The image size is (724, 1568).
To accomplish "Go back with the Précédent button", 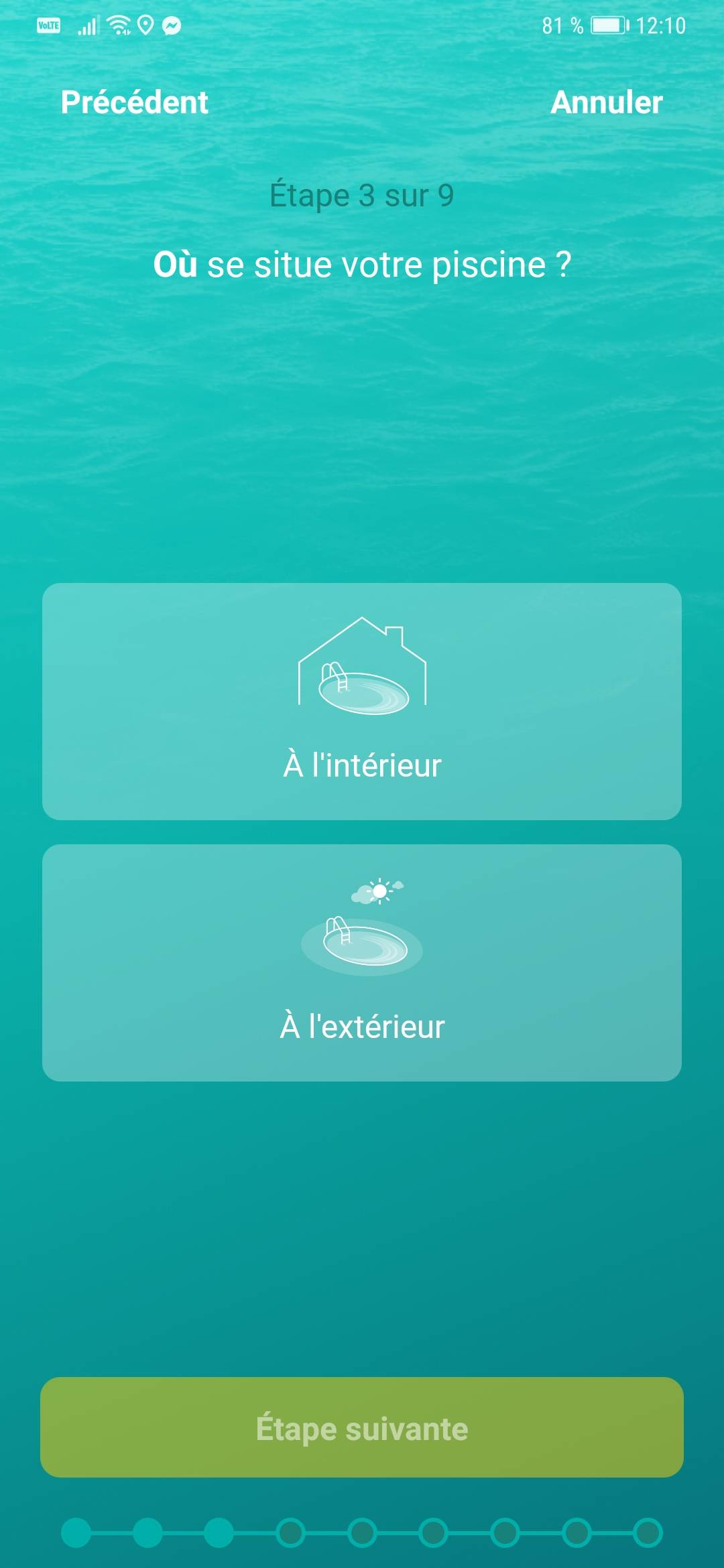I will [134, 103].
